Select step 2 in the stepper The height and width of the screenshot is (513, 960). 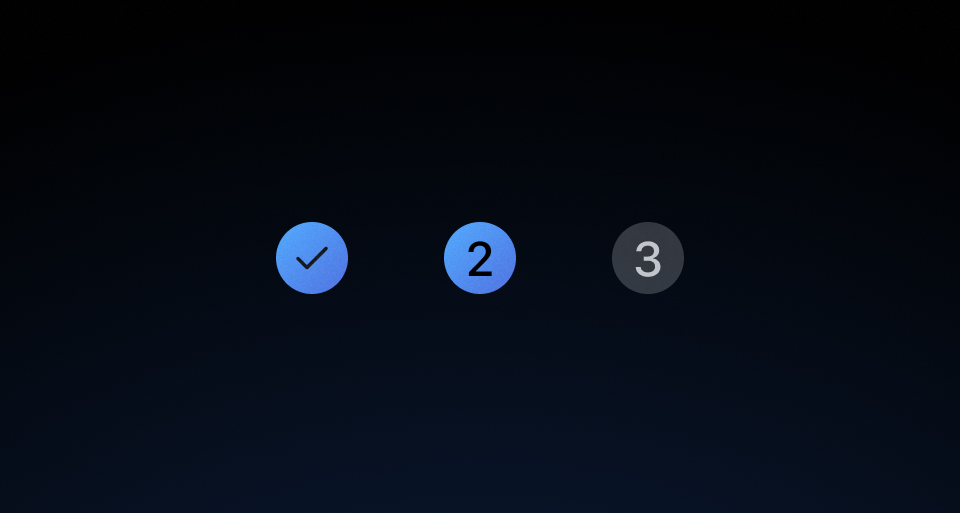[x=480, y=258]
